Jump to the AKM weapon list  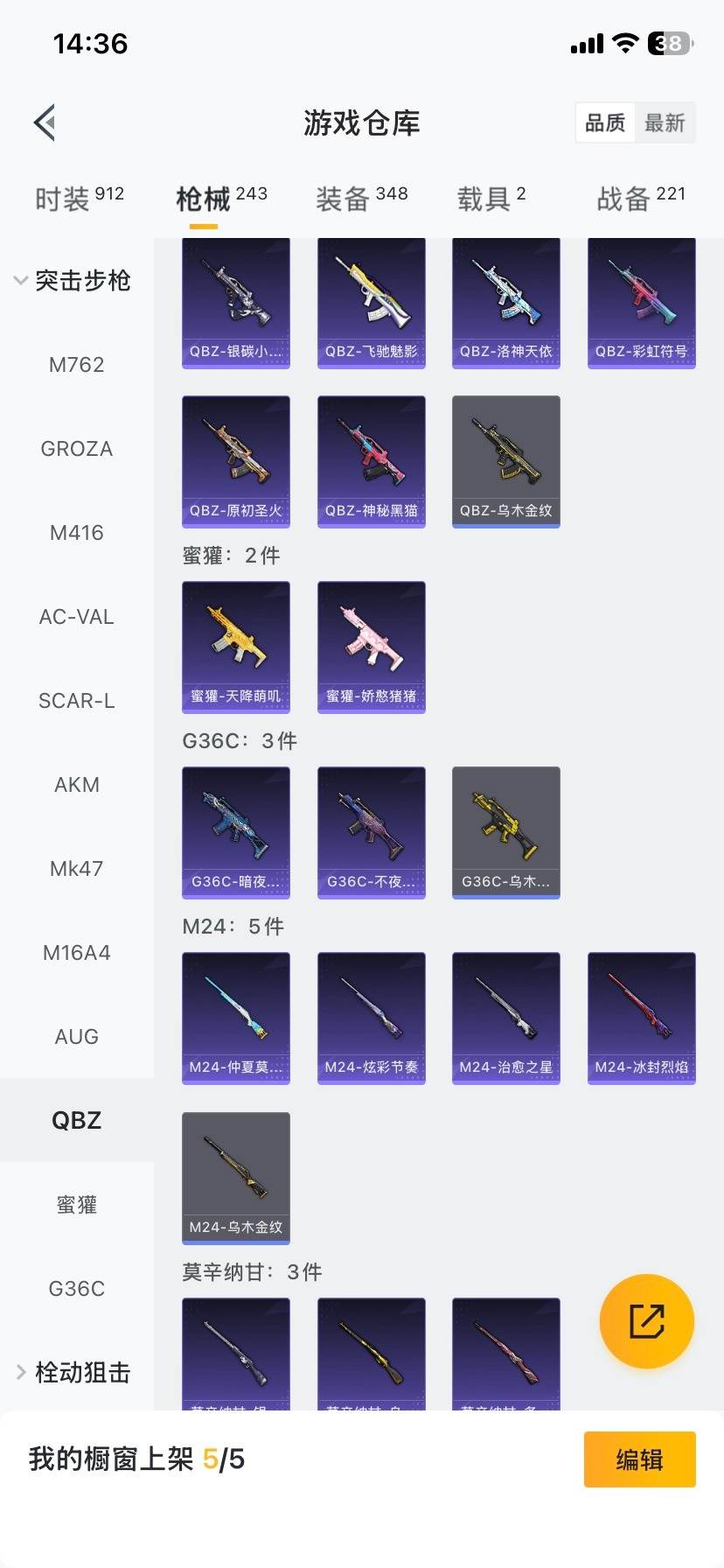point(77,785)
